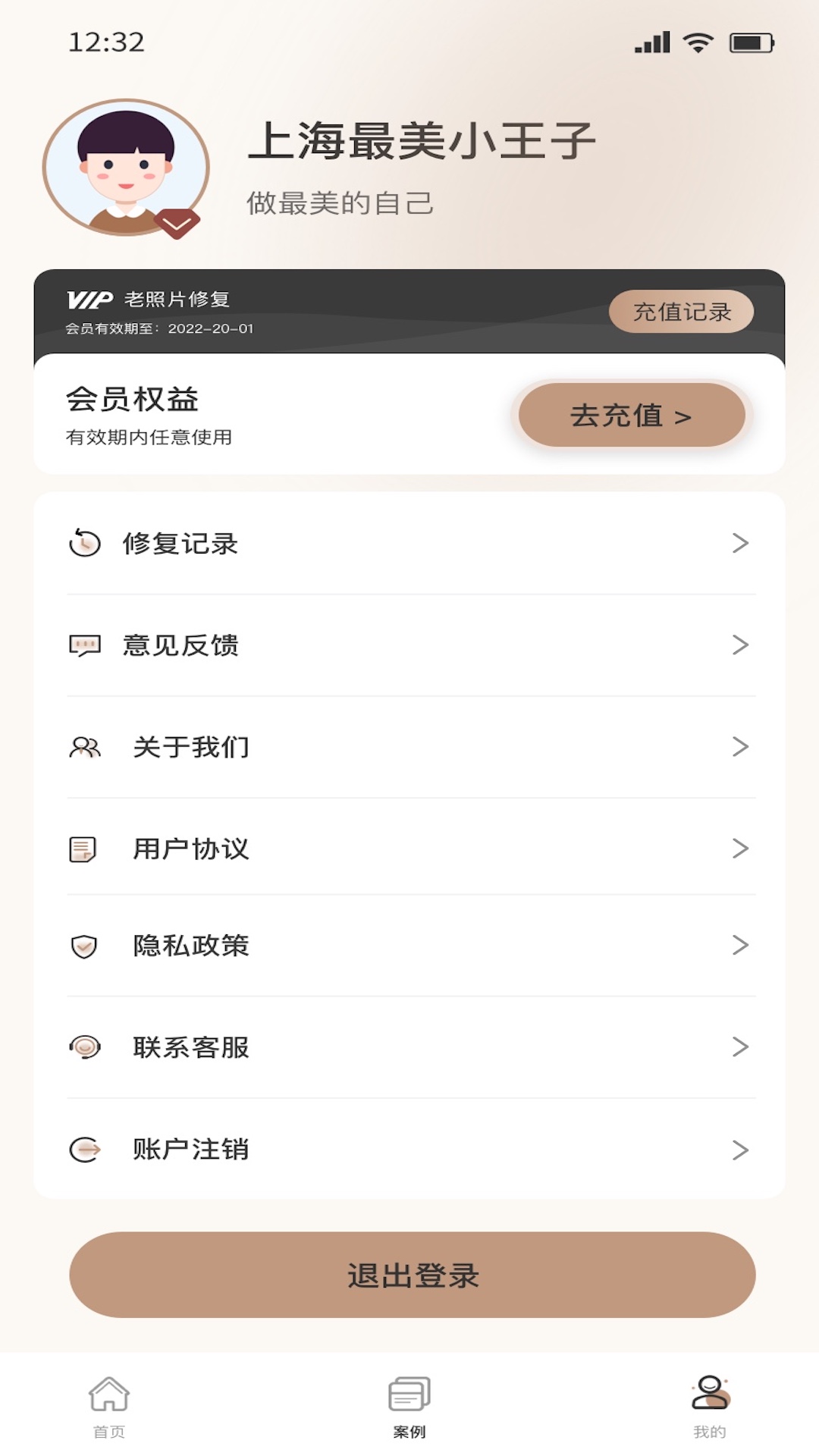The width and height of the screenshot is (819, 1456).
Task: Switch to the 案例 cases tab
Action: (409, 1407)
